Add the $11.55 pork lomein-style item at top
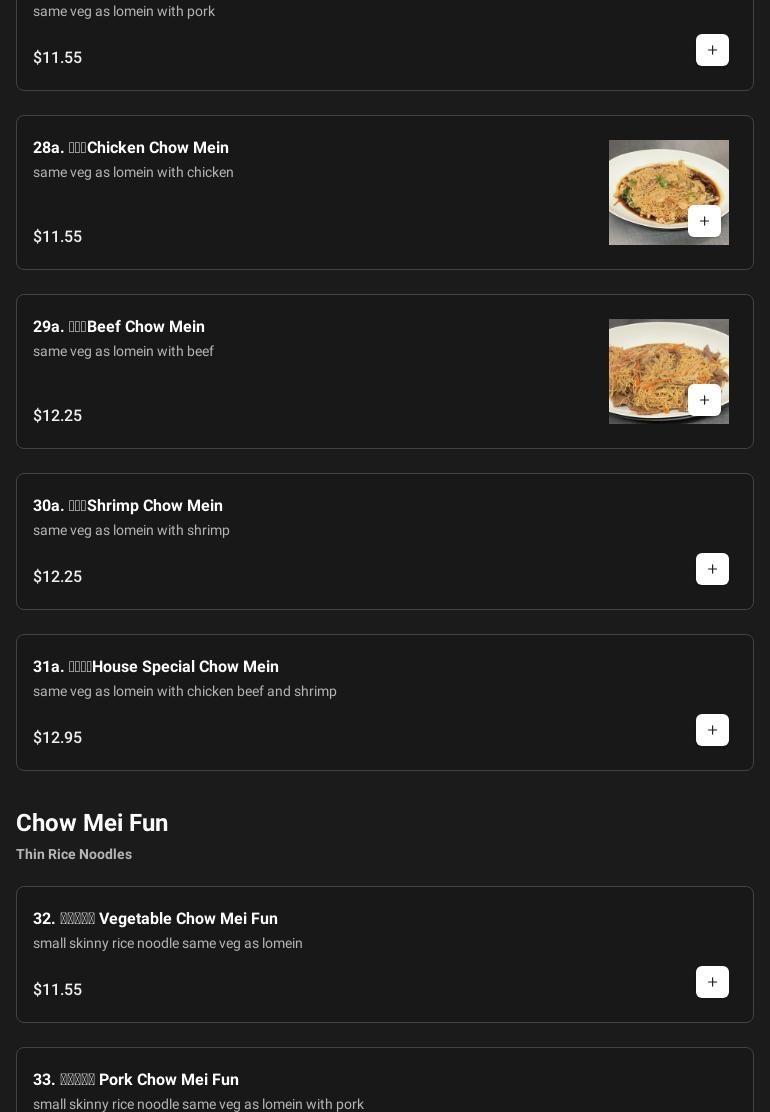Image resolution: width=770 pixels, height=1112 pixels. point(712,50)
